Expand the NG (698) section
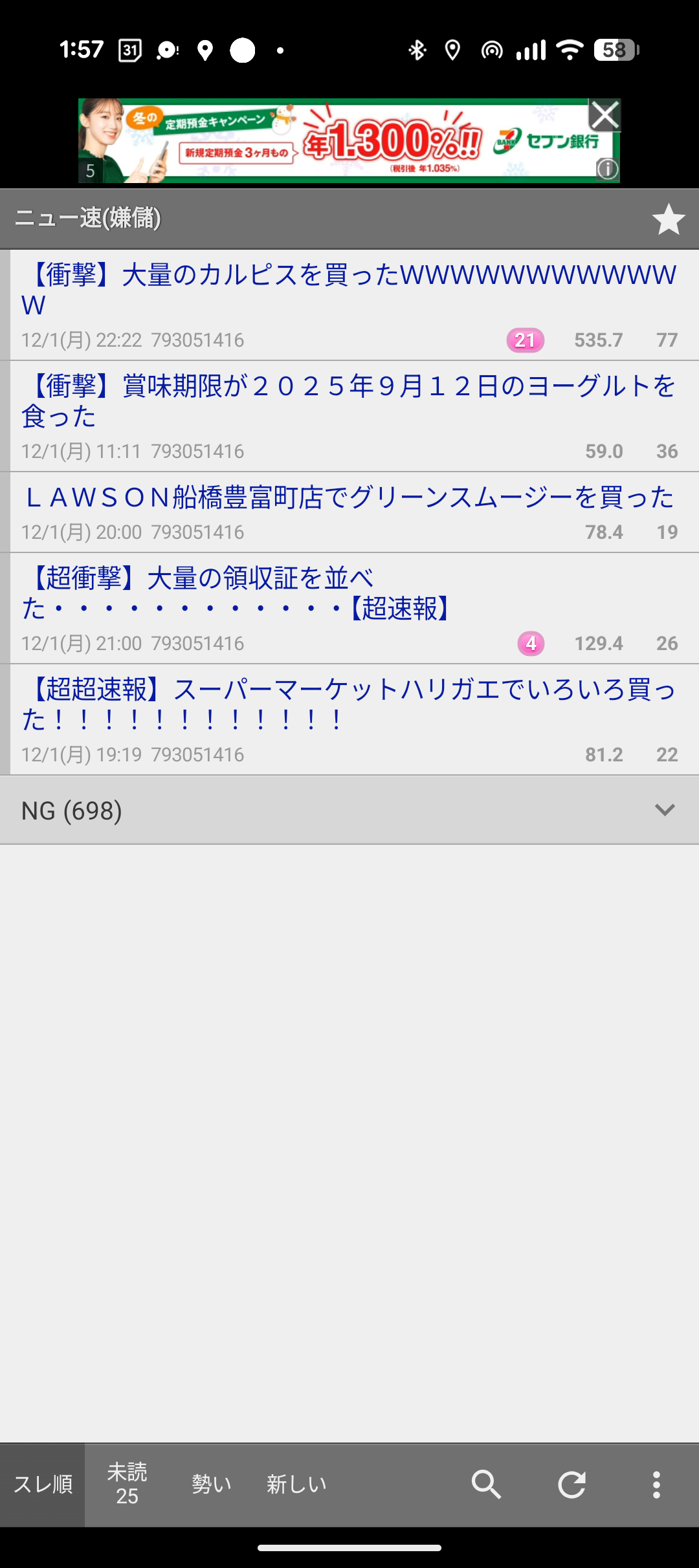The image size is (699, 1568). pyautogui.click(x=349, y=810)
